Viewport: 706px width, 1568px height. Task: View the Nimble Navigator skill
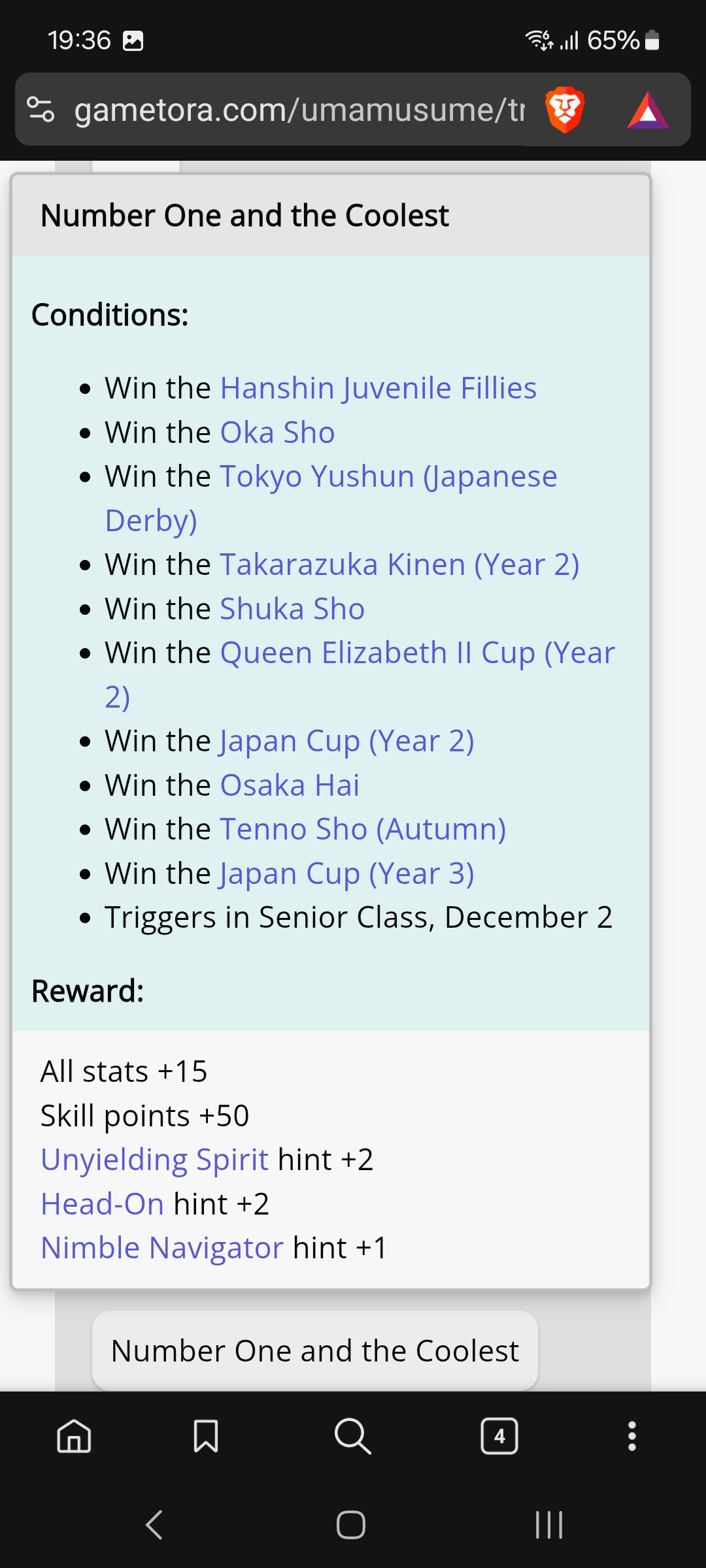[x=162, y=1249]
